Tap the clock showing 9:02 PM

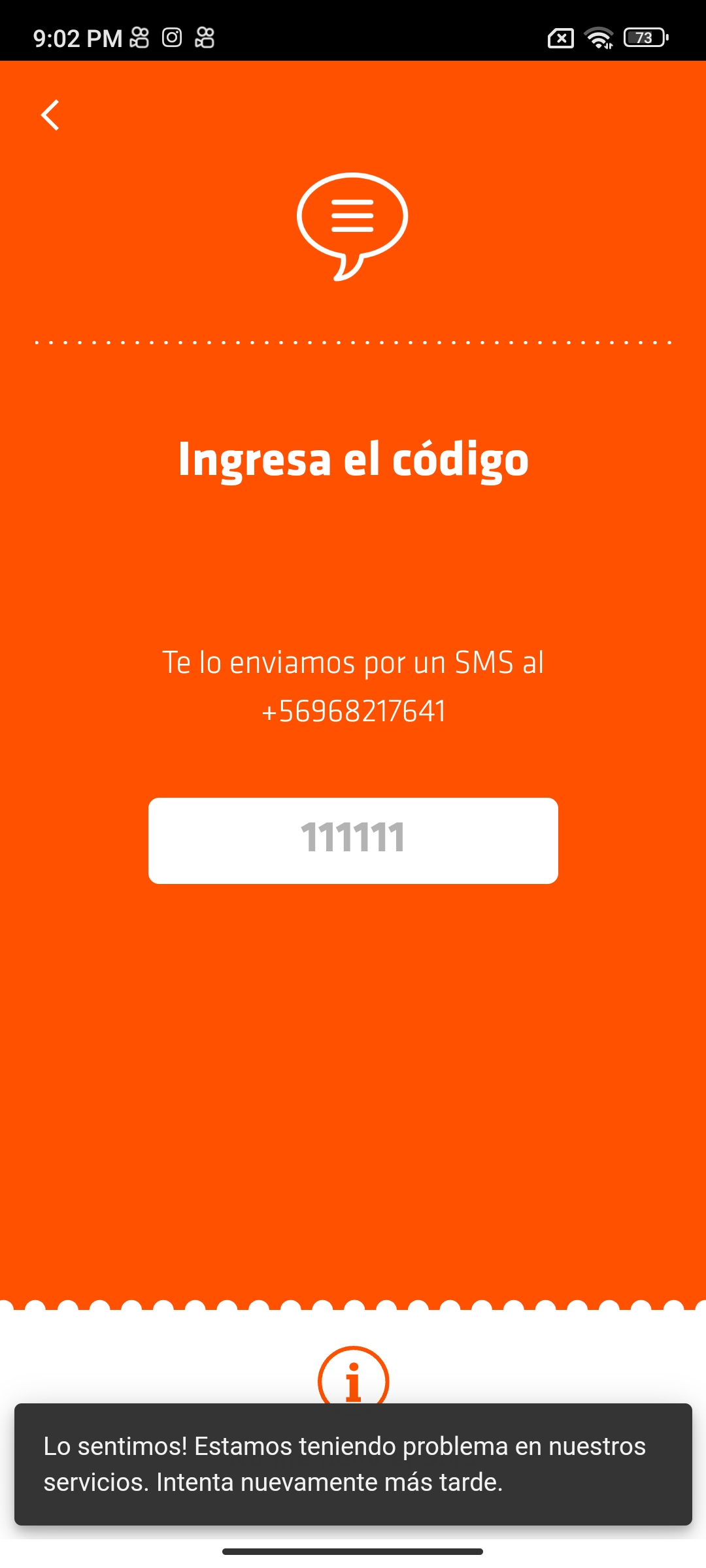[x=76, y=38]
